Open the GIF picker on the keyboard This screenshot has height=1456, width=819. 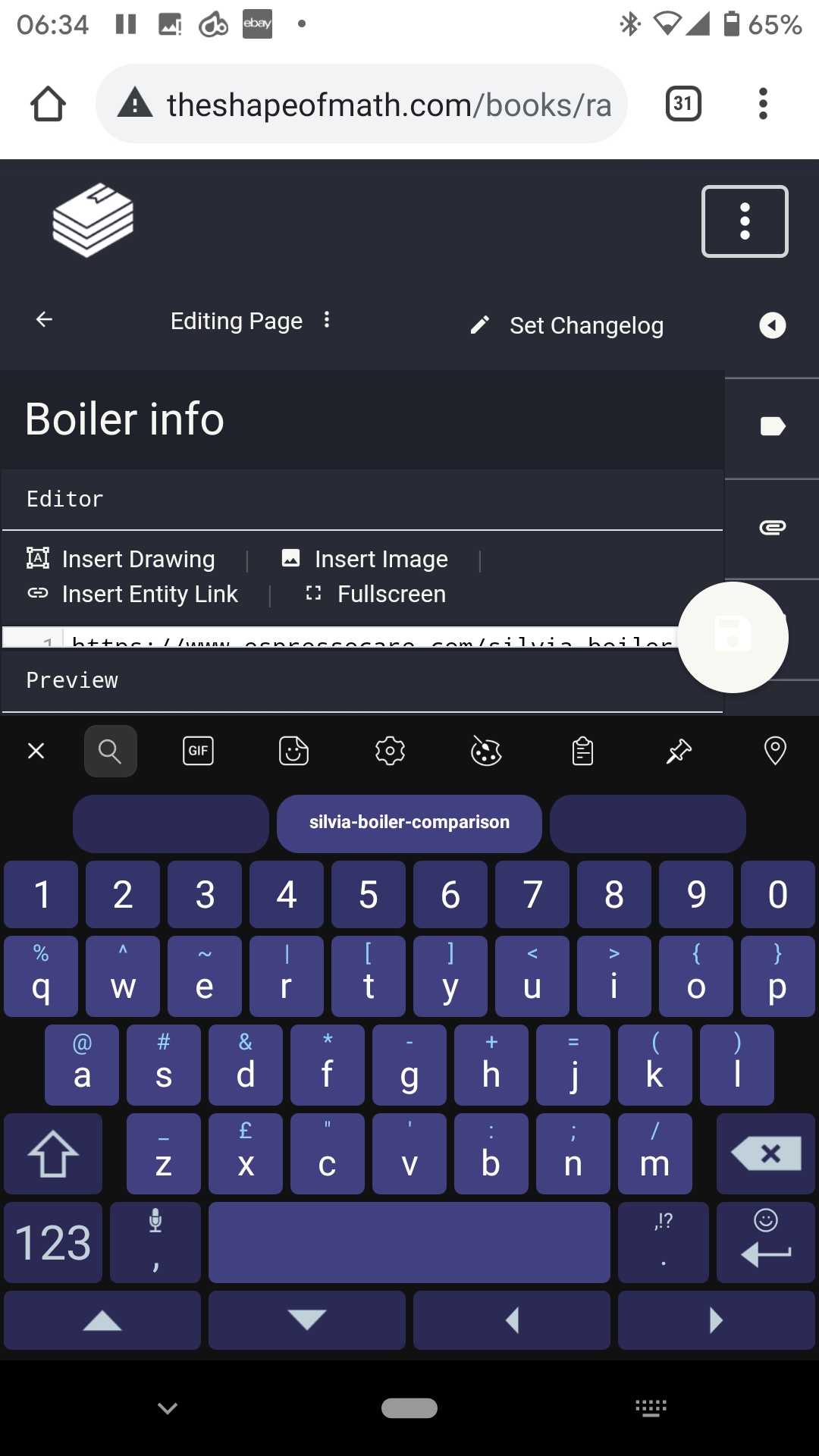click(197, 751)
